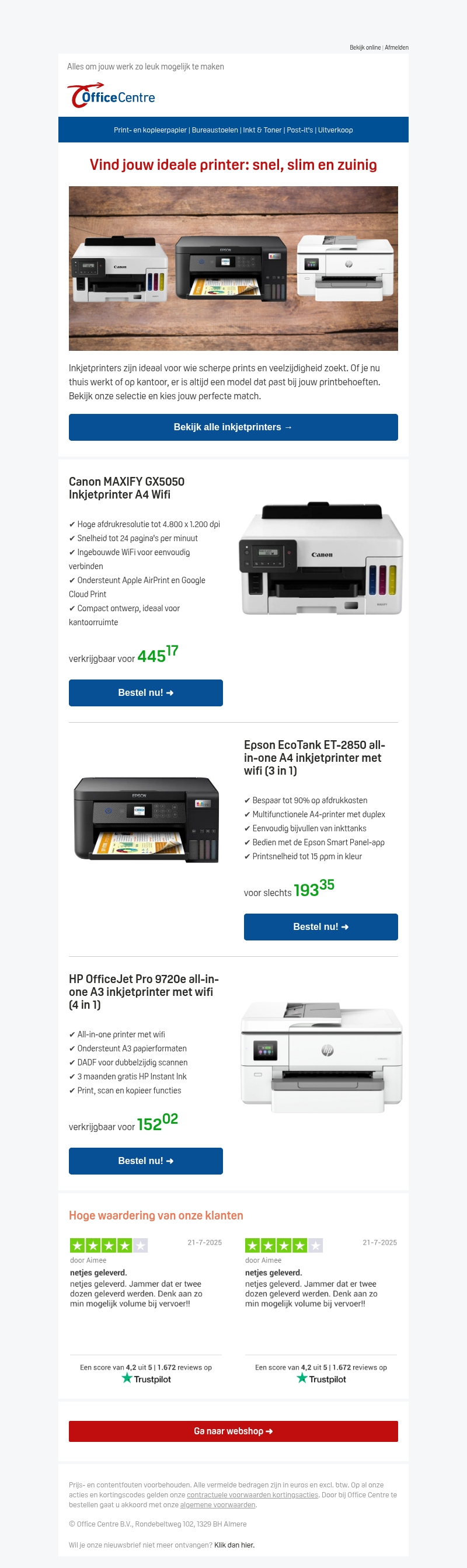The width and height of the screenshot is (467, 1568).
Task: Order the Epson EcoTank ET-2850 via Bestel nu
Action: pyautogui.click(x=321, y=926)
